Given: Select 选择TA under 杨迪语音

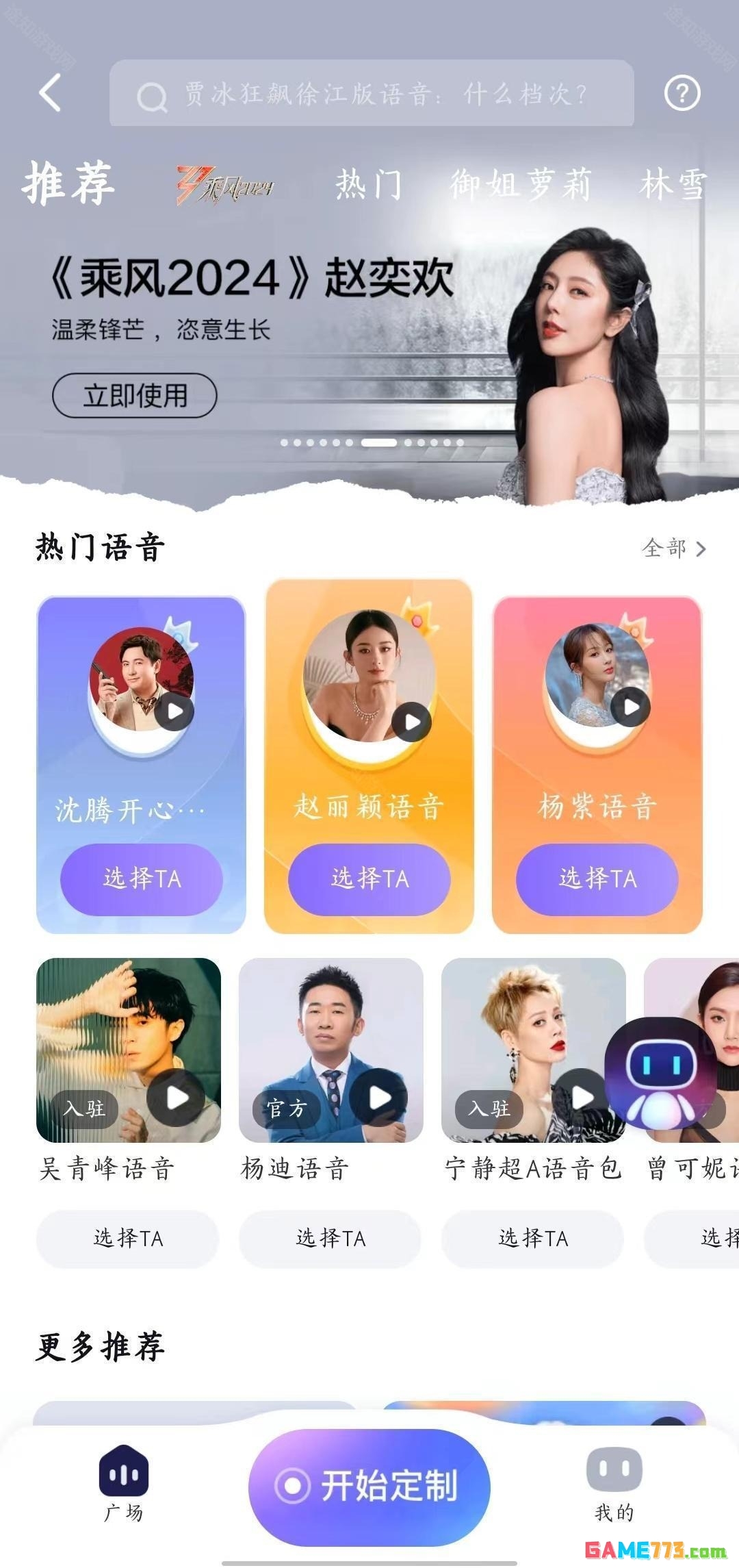Looking at the screenshot, I should click(x=330, y=1238).
